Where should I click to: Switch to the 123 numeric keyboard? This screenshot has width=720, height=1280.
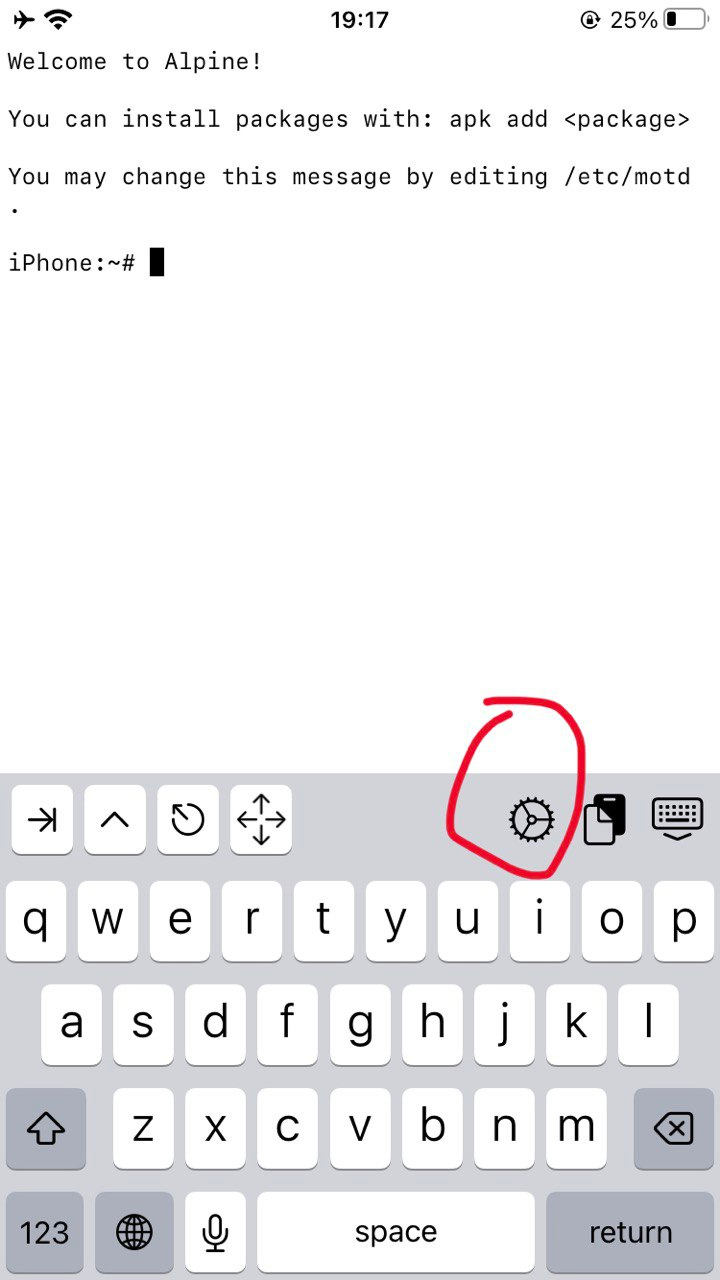point(45,1233)
